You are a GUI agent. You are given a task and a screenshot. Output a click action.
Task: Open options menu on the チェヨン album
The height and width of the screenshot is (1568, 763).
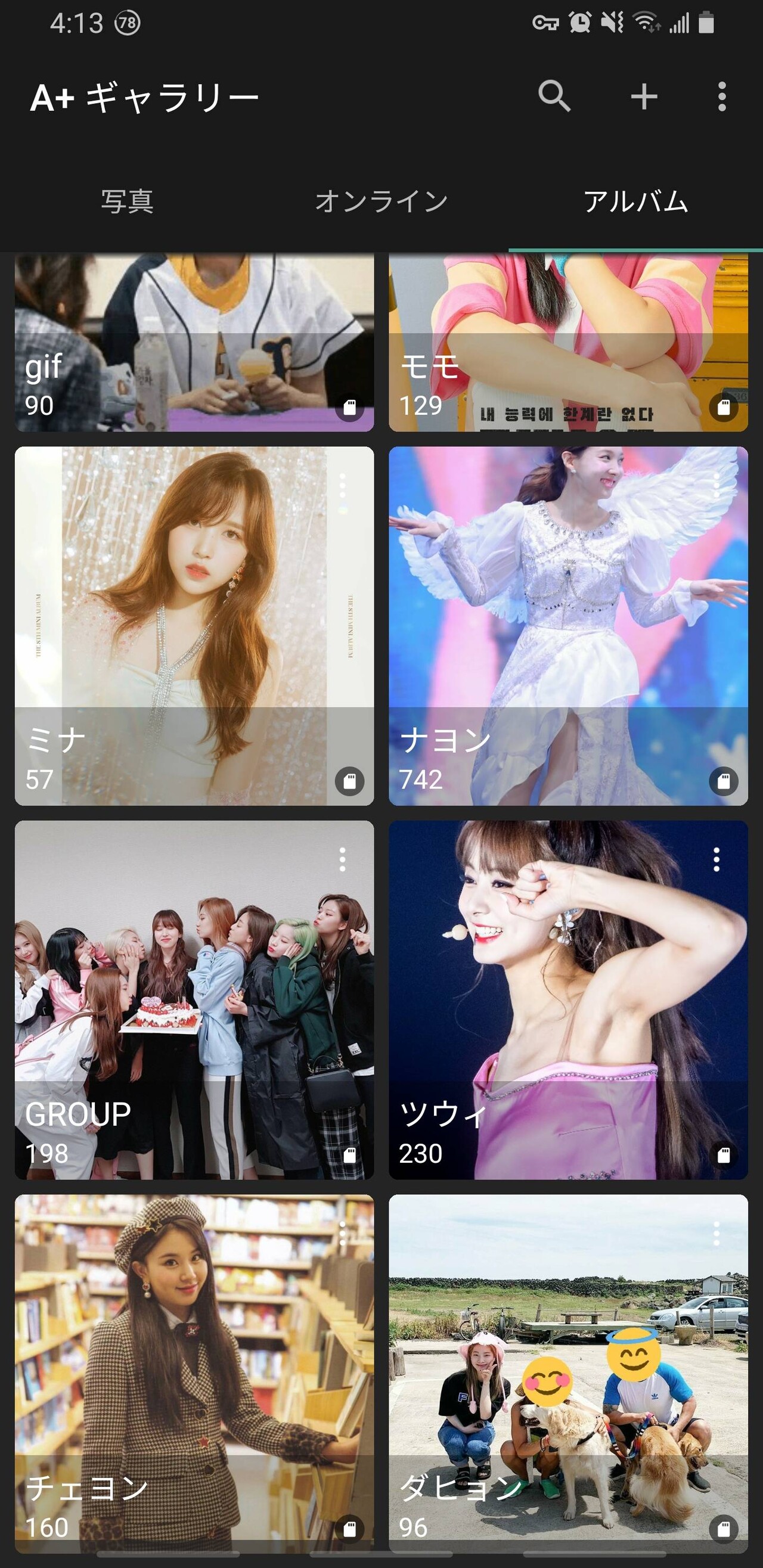pos(342,1233)
